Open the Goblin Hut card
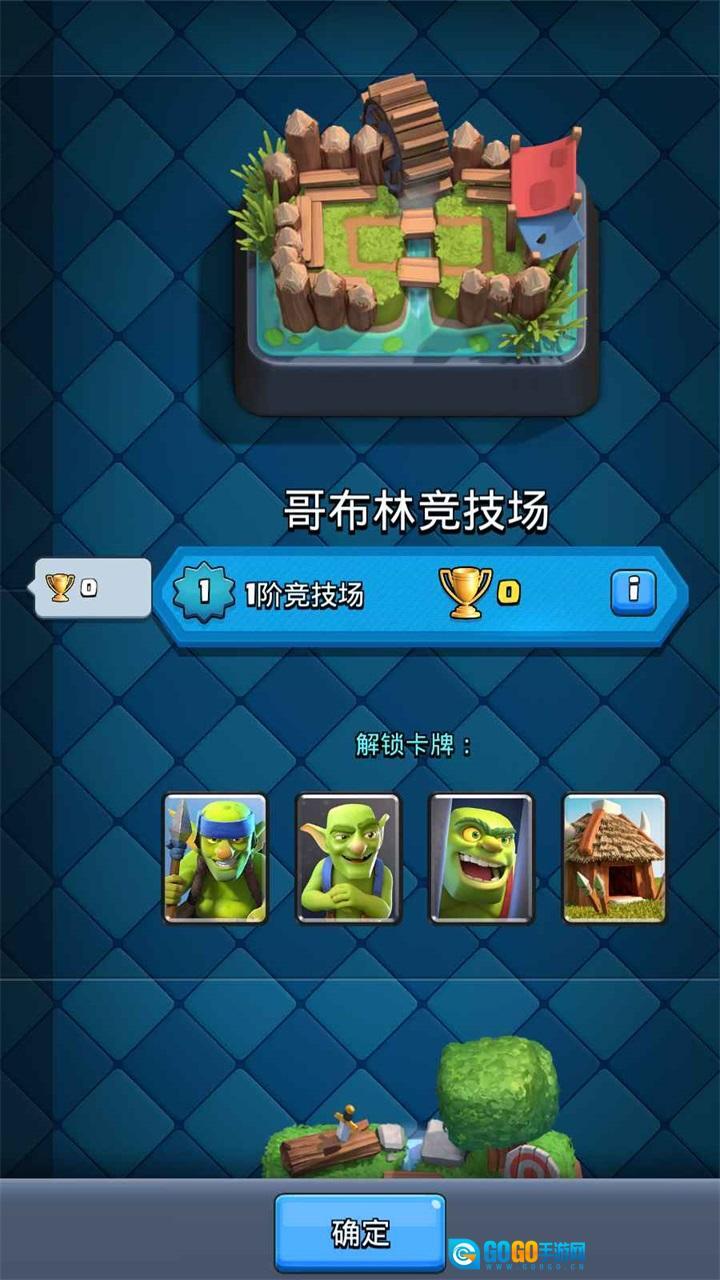Screen dimensions: 720x1280 [x=614, y=858]
